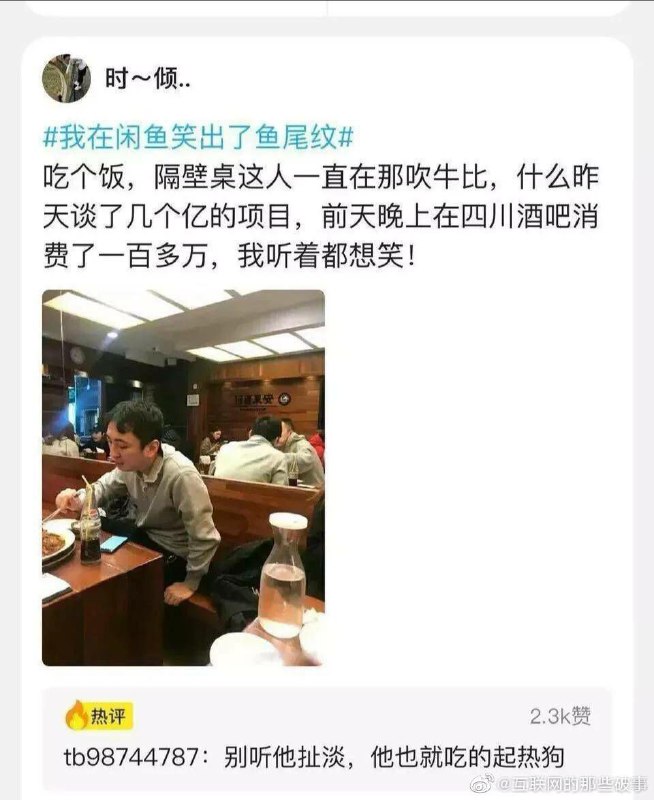Screen dimensions: 654x800
Task: Open the #我在闲鱼笑出了鱼尾纹# hashtag topic
Action: pyautogui.click(x=197, y=136)
